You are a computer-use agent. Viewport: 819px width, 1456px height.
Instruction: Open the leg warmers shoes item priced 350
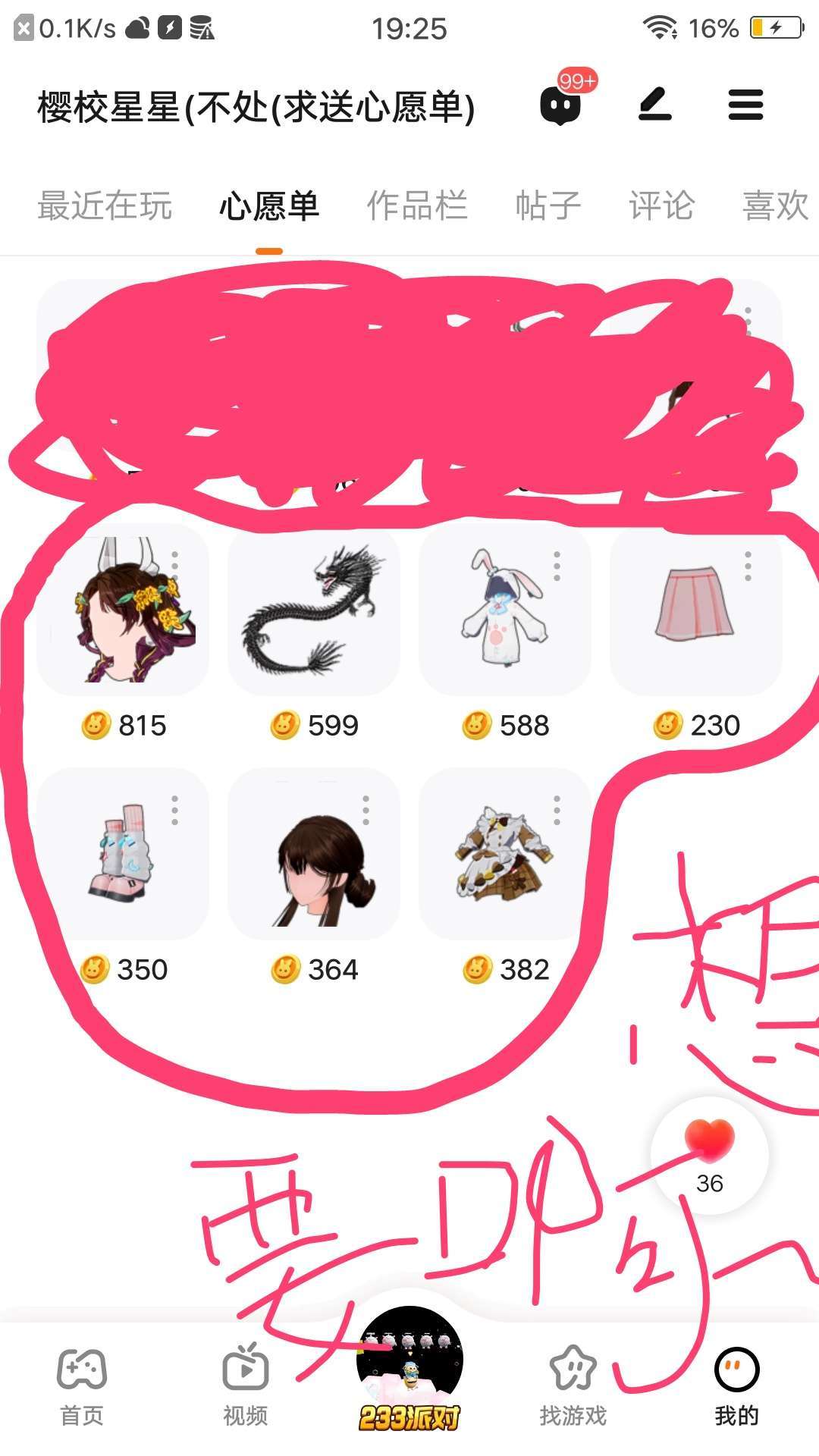123,855
